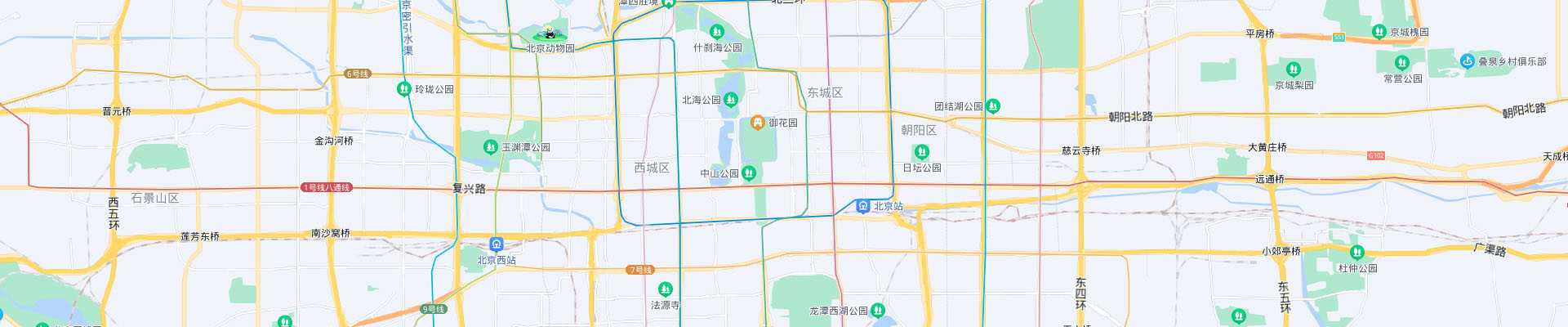This screenshot has height=327, width=1568.
Task: Tap the 法源寺 temple marker
Action: pyautogui.click(x=666, y=289)
